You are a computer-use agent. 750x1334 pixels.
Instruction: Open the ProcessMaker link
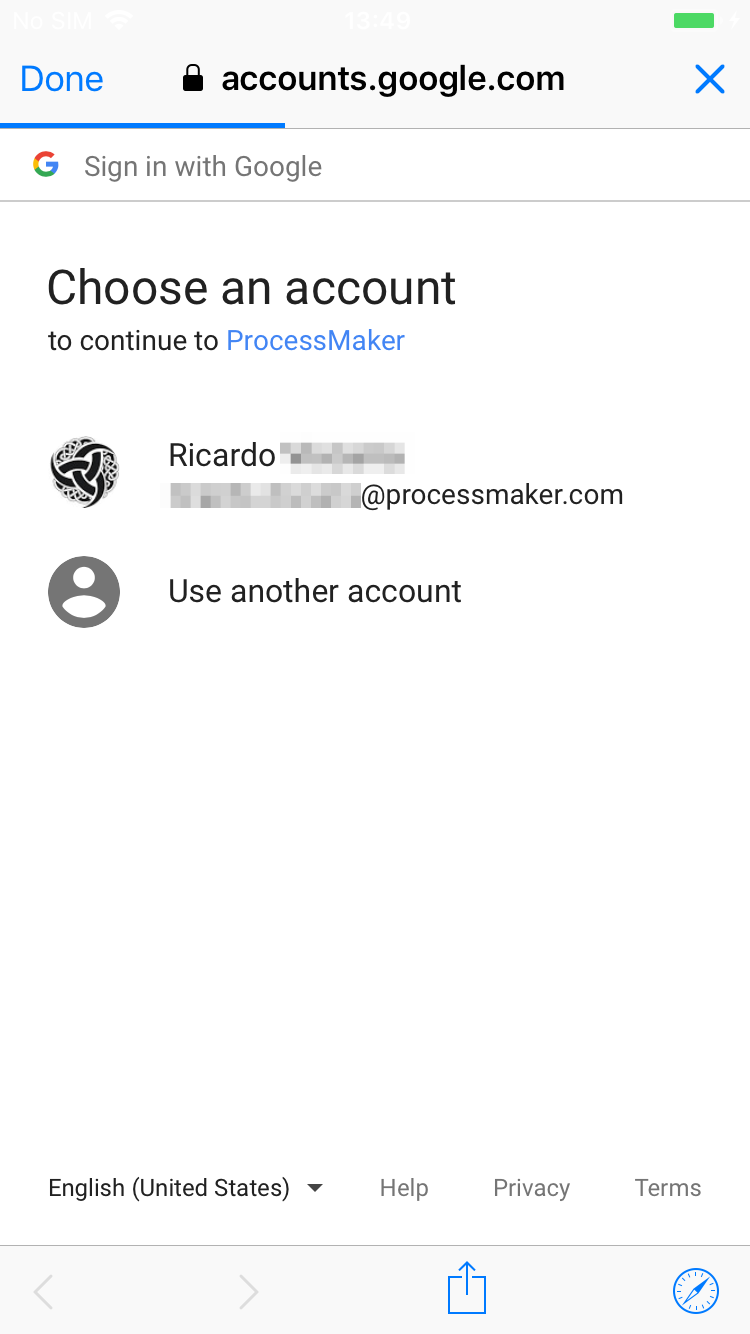point(315,341)
